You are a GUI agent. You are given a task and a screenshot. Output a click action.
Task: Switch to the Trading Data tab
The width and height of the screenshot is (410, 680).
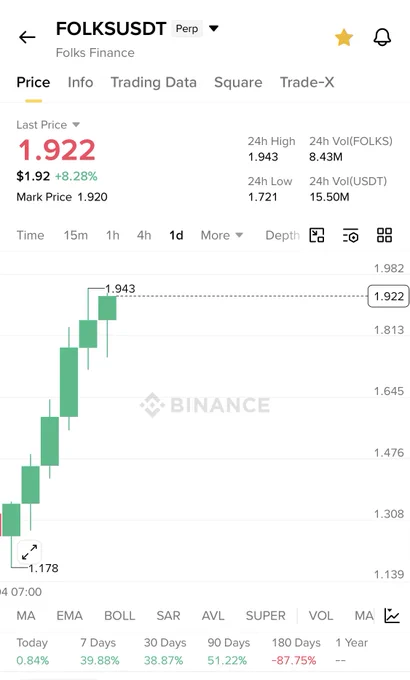[154, 82]
